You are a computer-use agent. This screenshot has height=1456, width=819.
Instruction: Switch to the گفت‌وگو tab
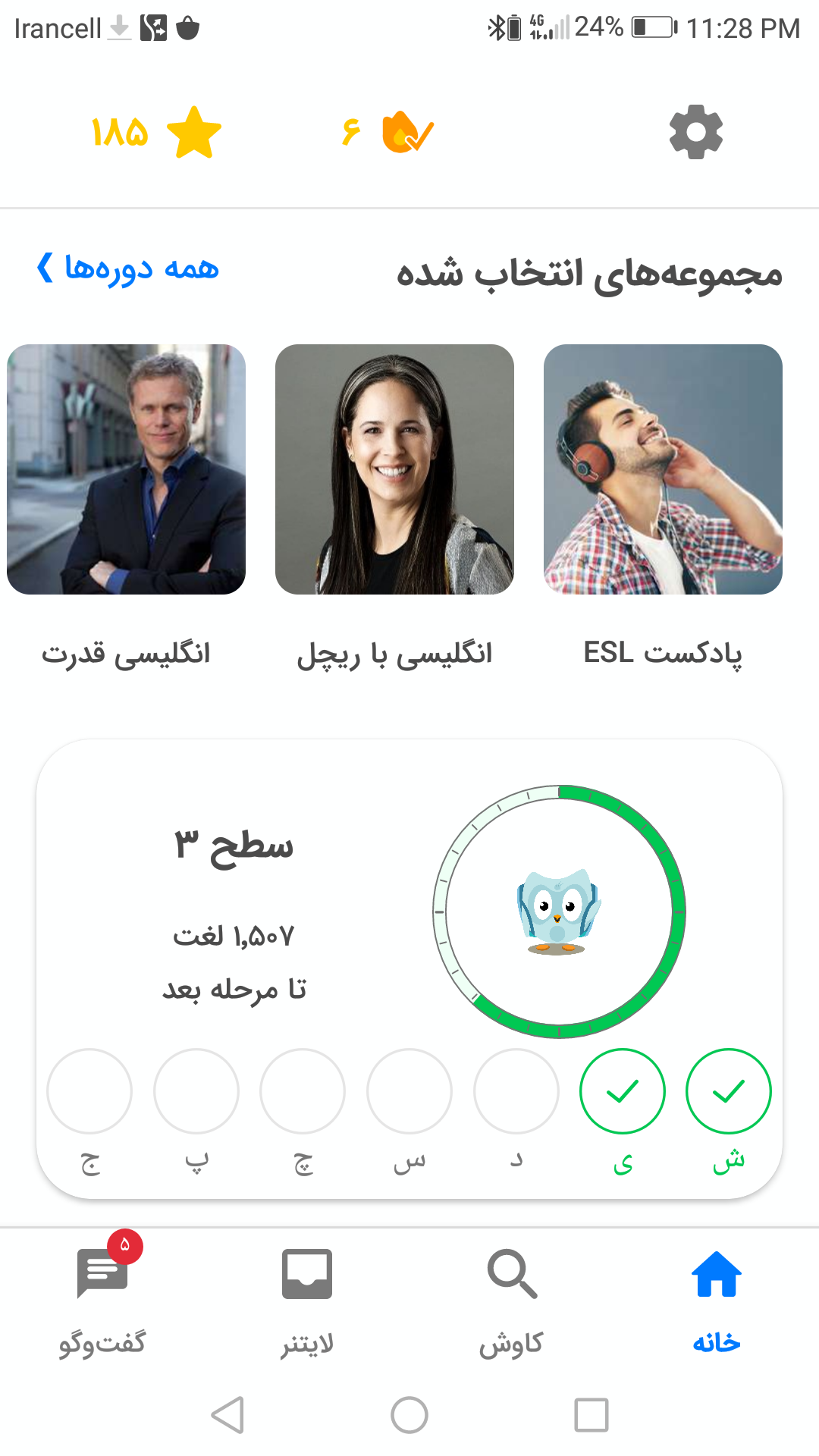pos(102,1297)
